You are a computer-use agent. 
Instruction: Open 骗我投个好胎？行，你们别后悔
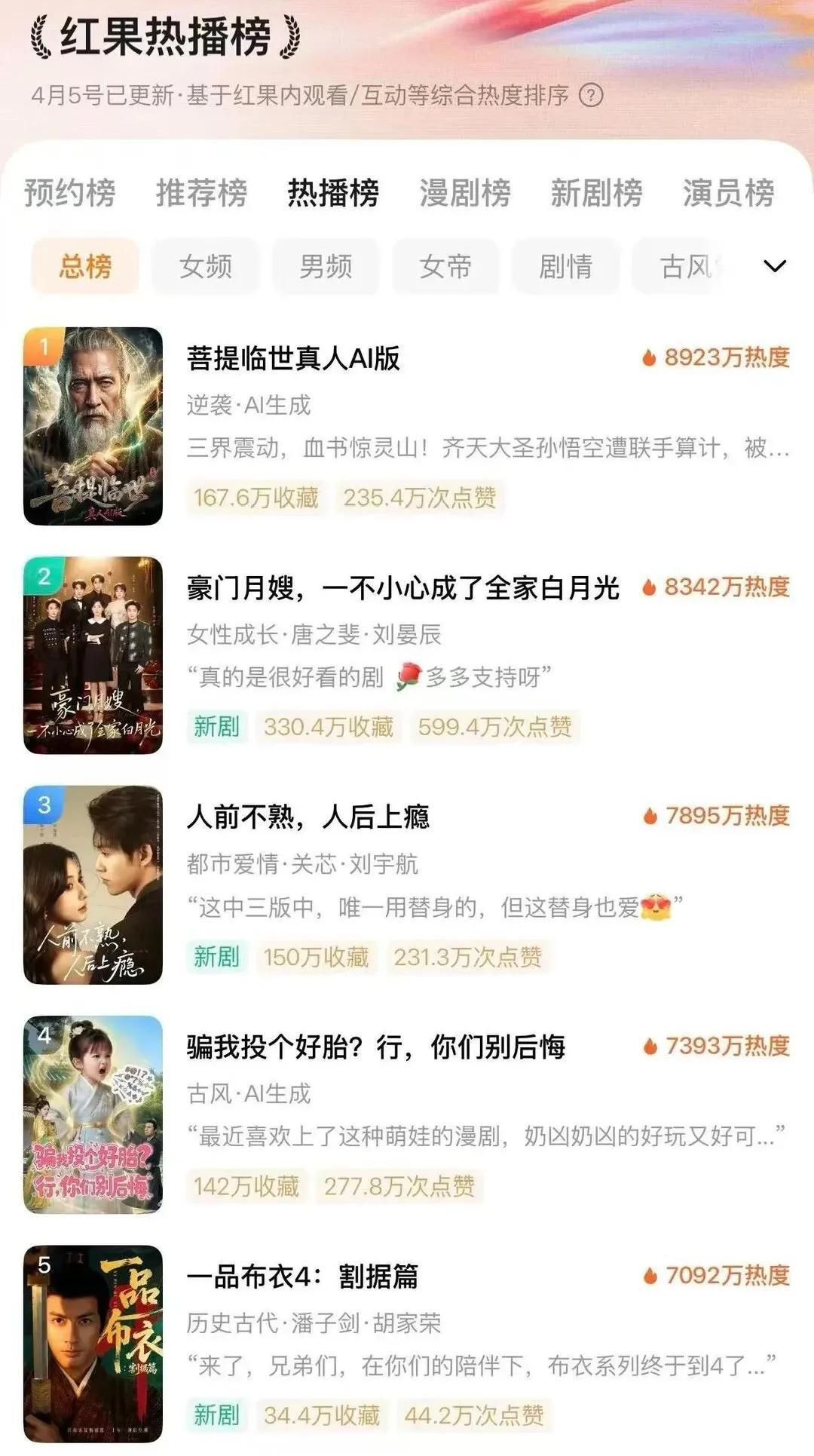pos(407,1114)
